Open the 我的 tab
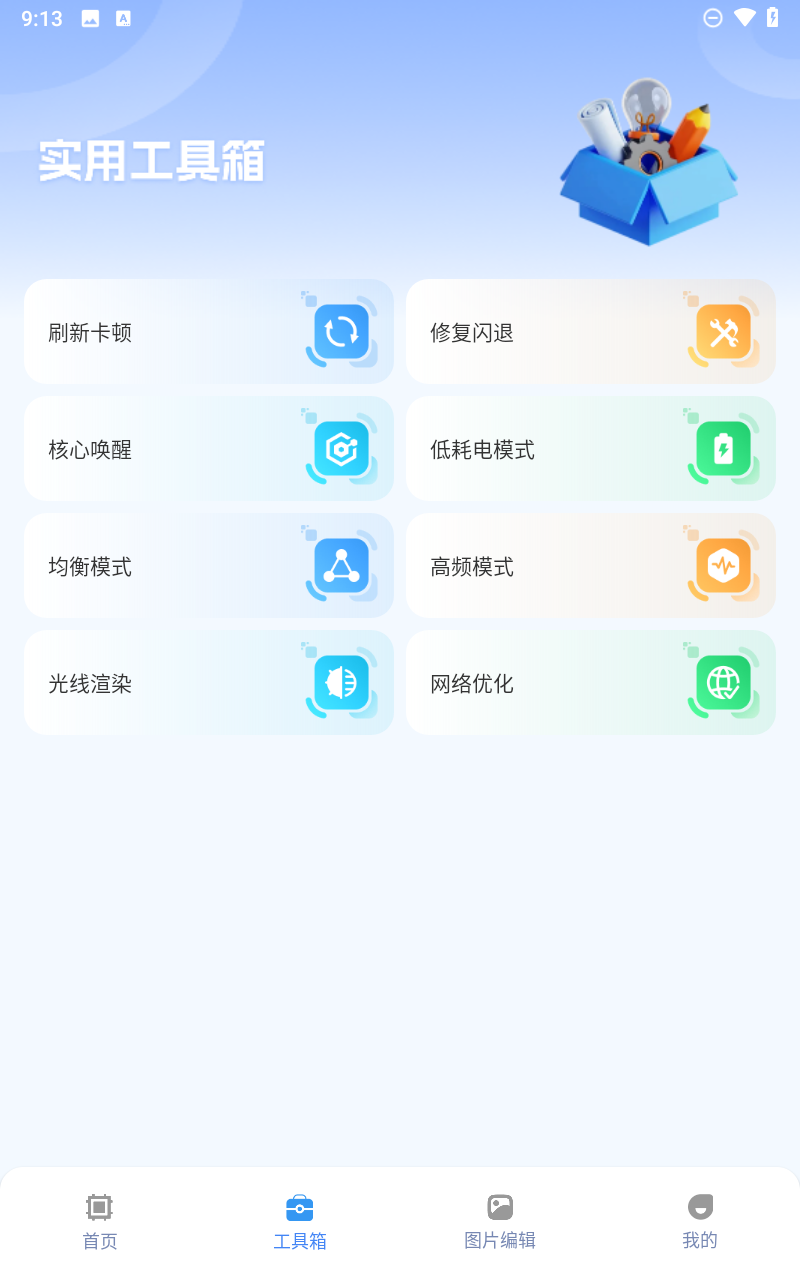This screenshot has height=1280, width=800. (x=700, y=1221)
